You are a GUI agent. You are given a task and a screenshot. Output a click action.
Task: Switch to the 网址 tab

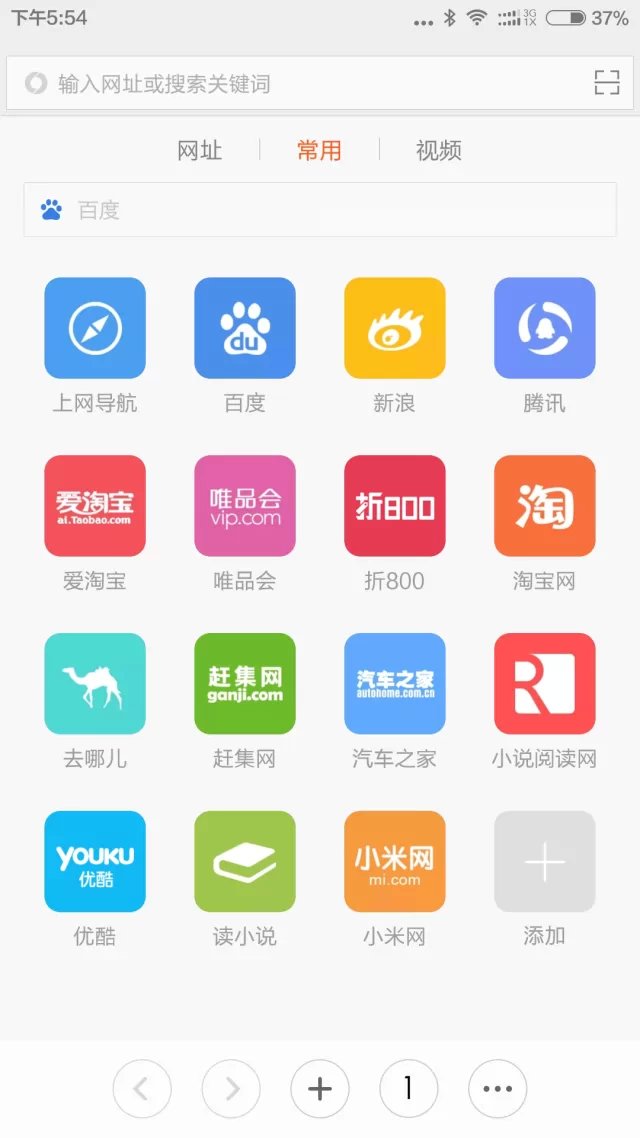pyautogui.click(x=199, y=151)
